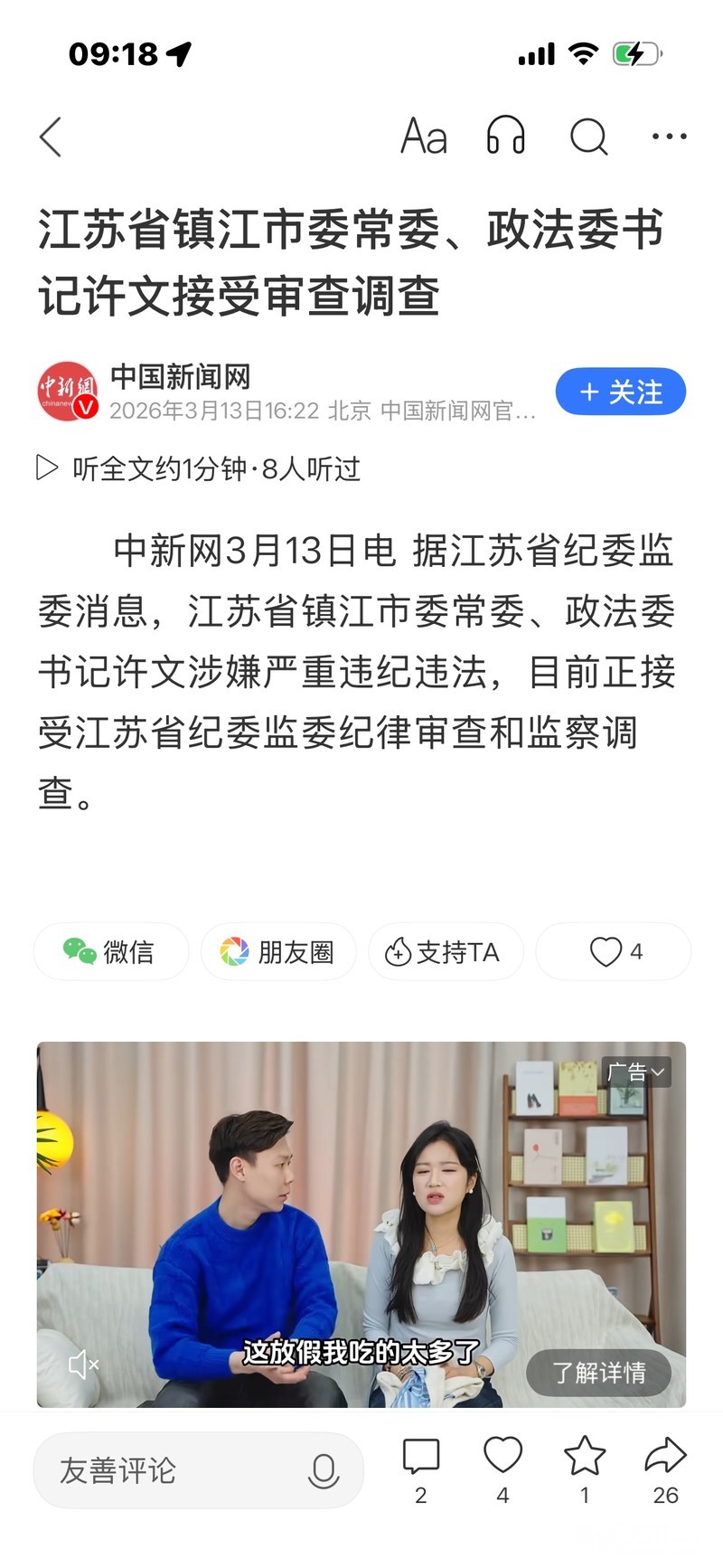Favorite the article with star icon

585,1458
